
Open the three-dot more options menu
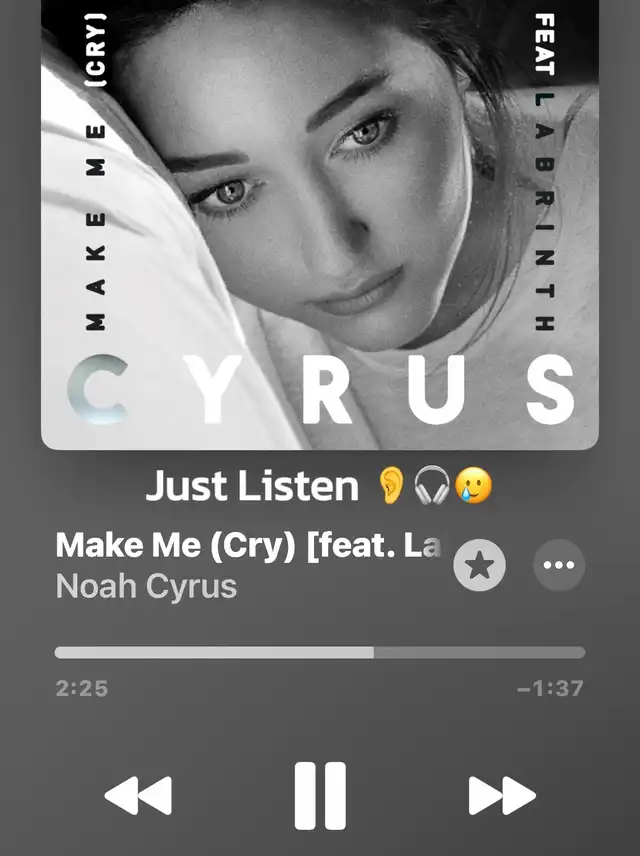pos(559,566)
